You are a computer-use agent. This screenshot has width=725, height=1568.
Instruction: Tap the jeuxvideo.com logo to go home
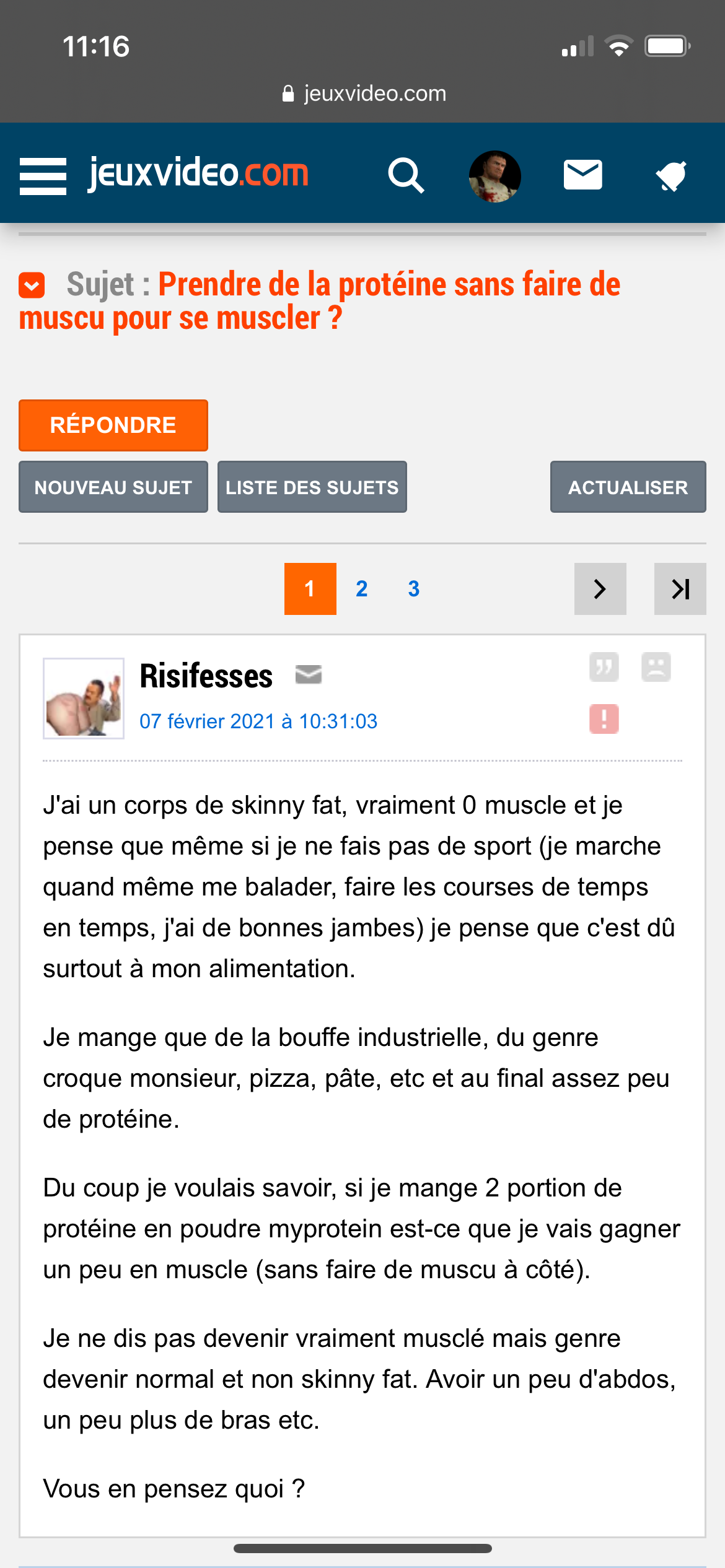point(198,173)
